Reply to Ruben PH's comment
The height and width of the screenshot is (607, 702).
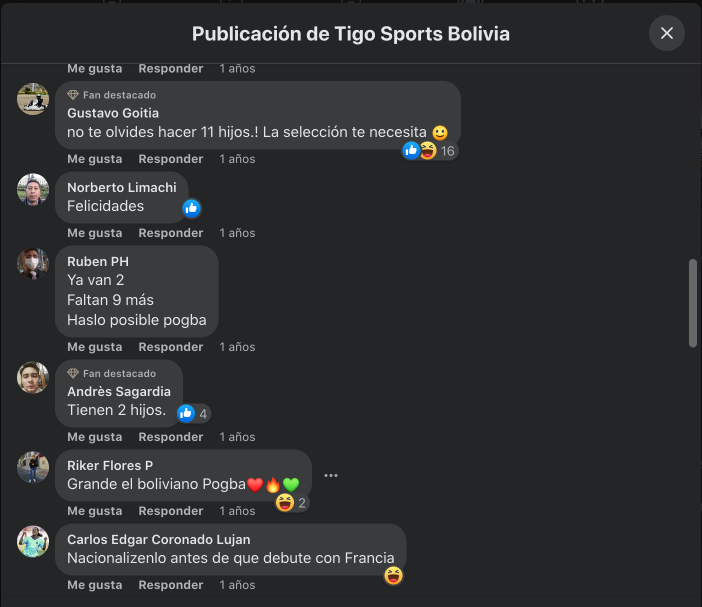click(x=170, y=347)
